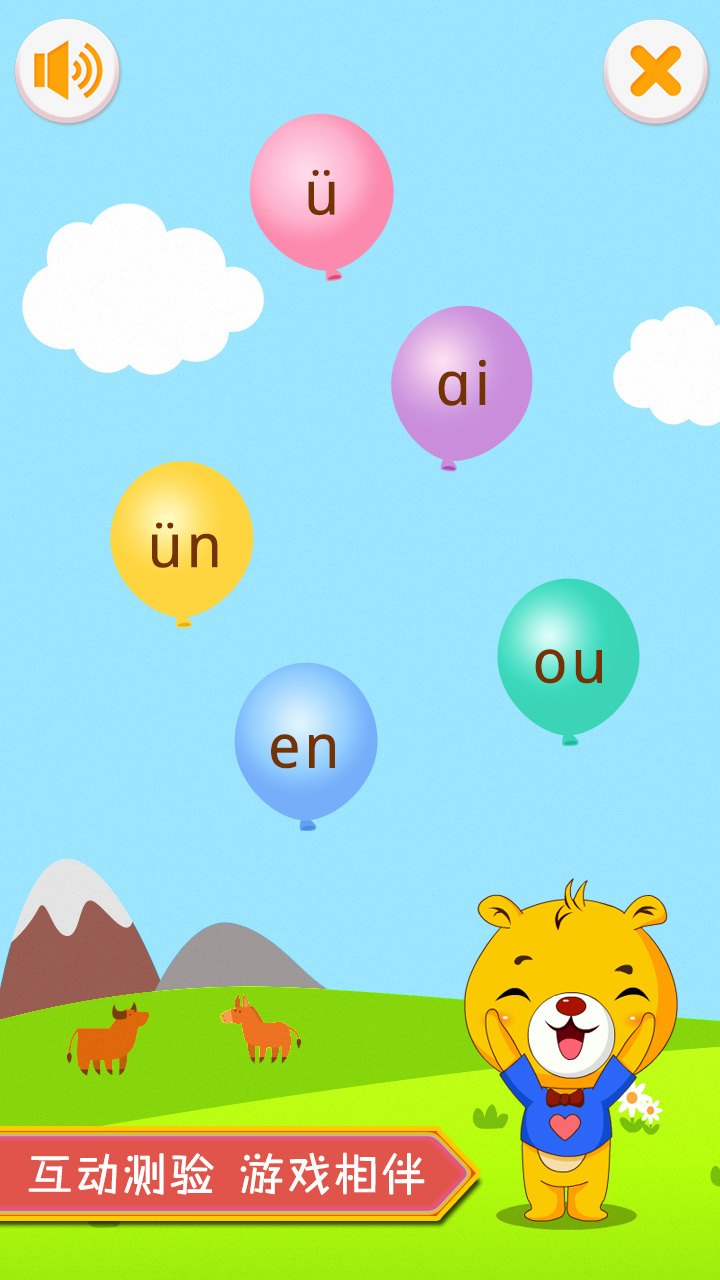Pop the pink balloon labeled ü
The image size is (720, 1280).
click(321, 191)
